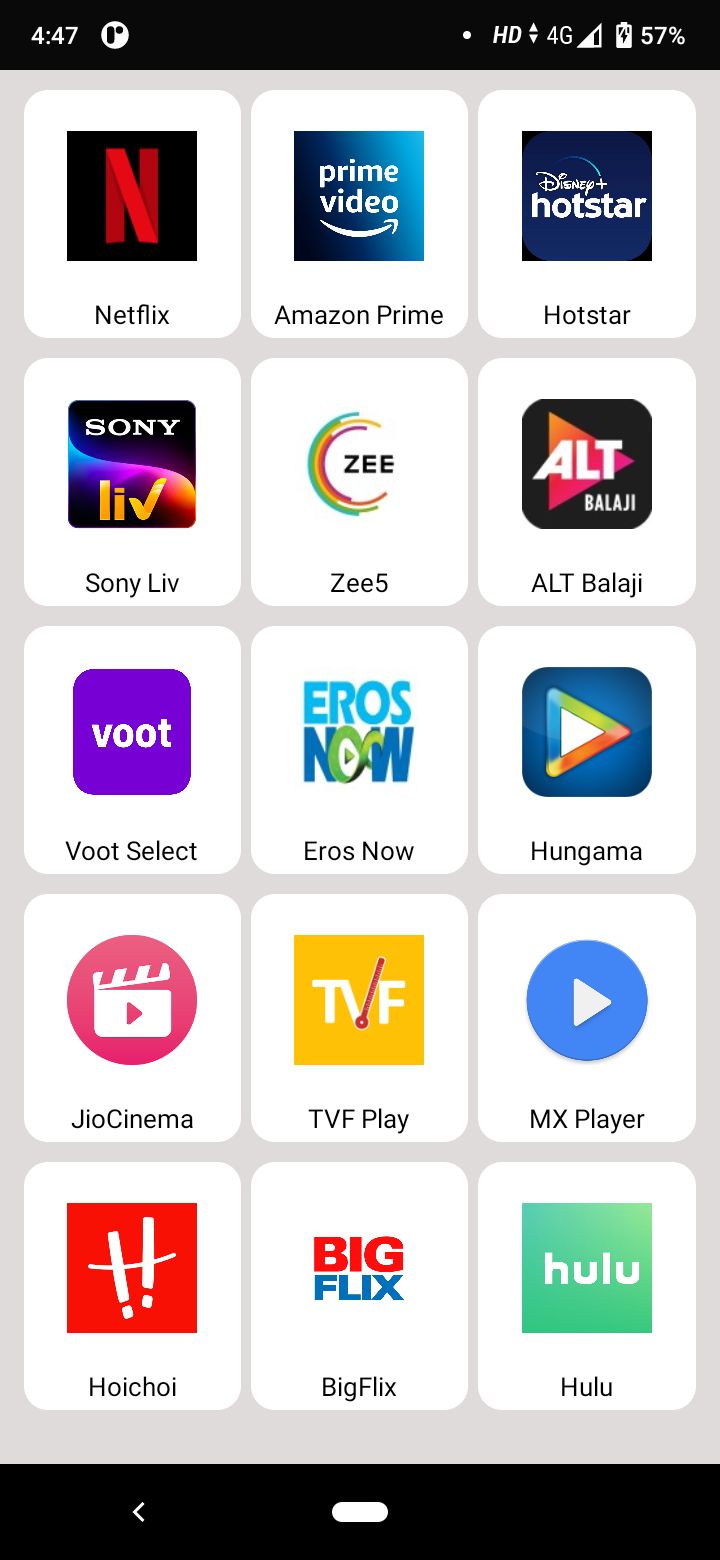Launch the Hotstar card
The width and height of the screenshot is (720, 1560).
pyautogui.click(x=587, y=214)
